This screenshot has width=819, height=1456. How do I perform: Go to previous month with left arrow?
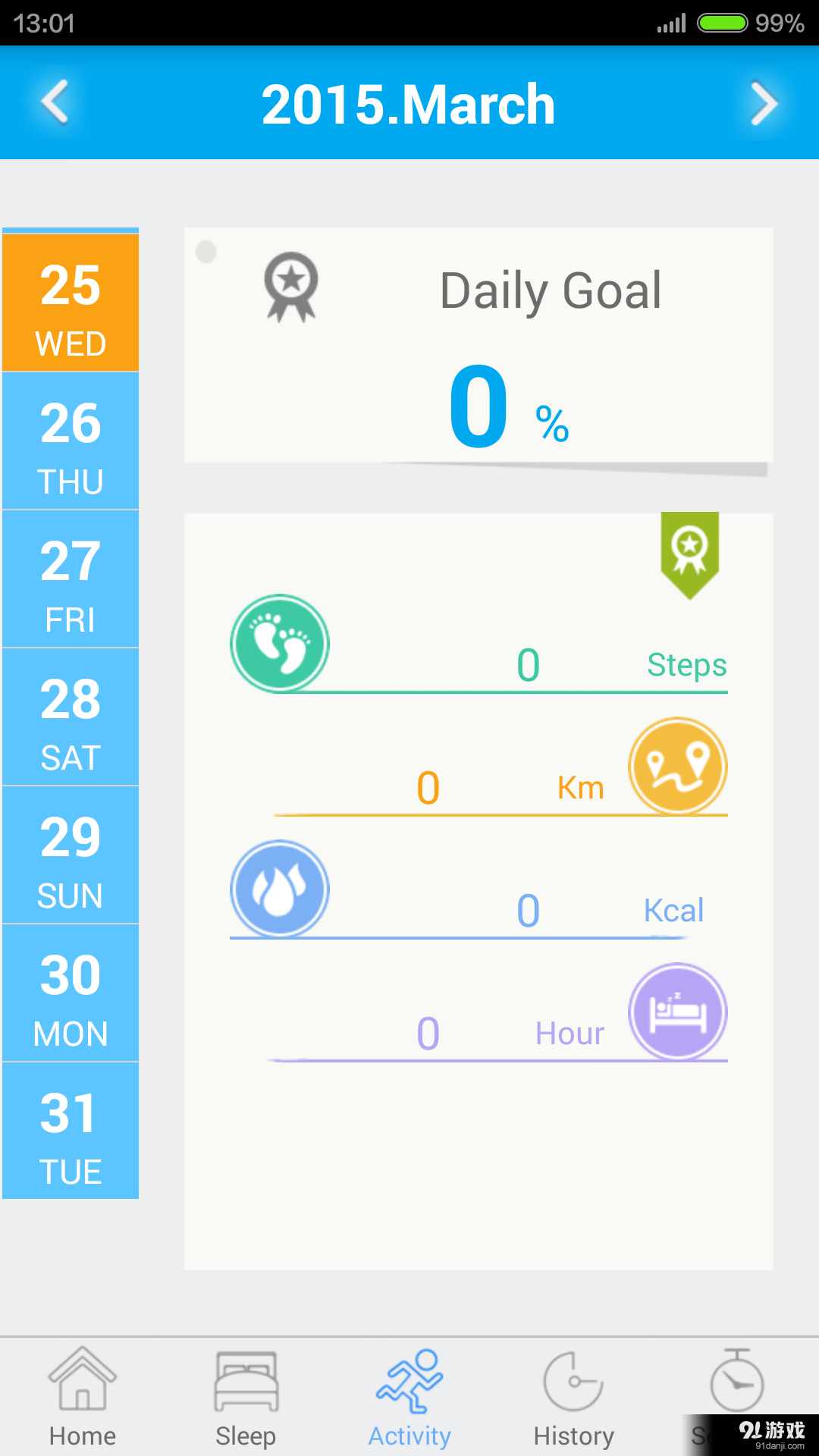tap(55, 104)
